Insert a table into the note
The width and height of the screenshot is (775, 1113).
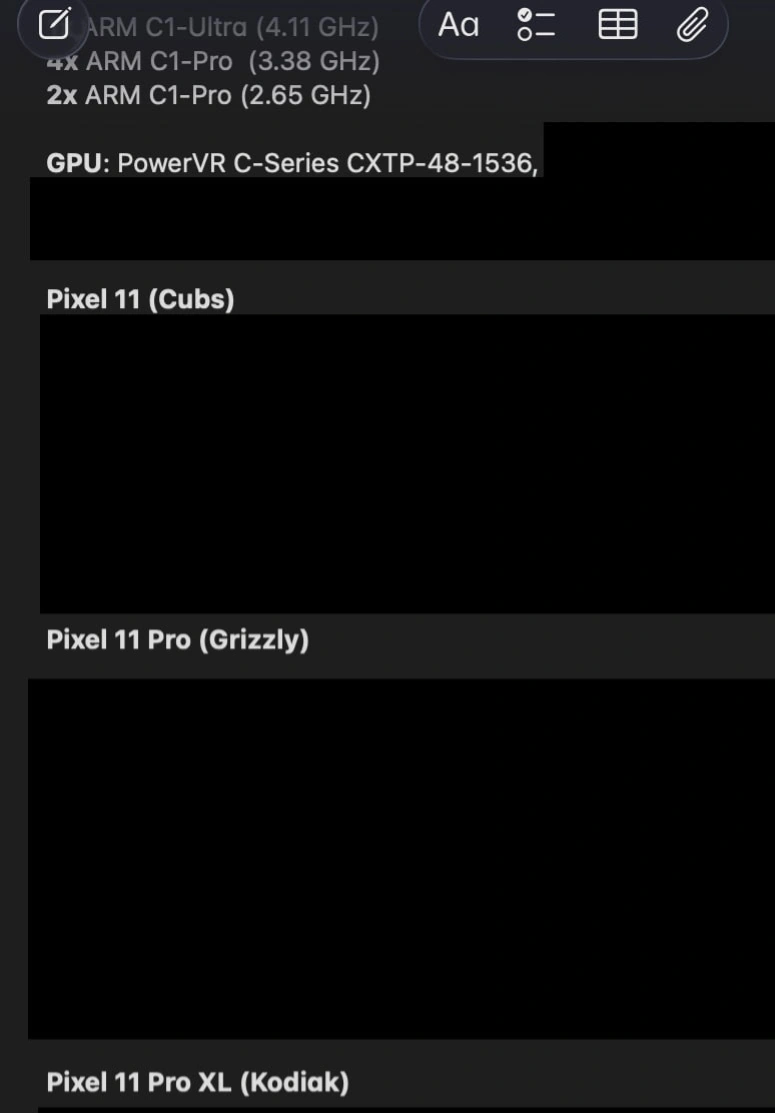[x=617, y=25]
